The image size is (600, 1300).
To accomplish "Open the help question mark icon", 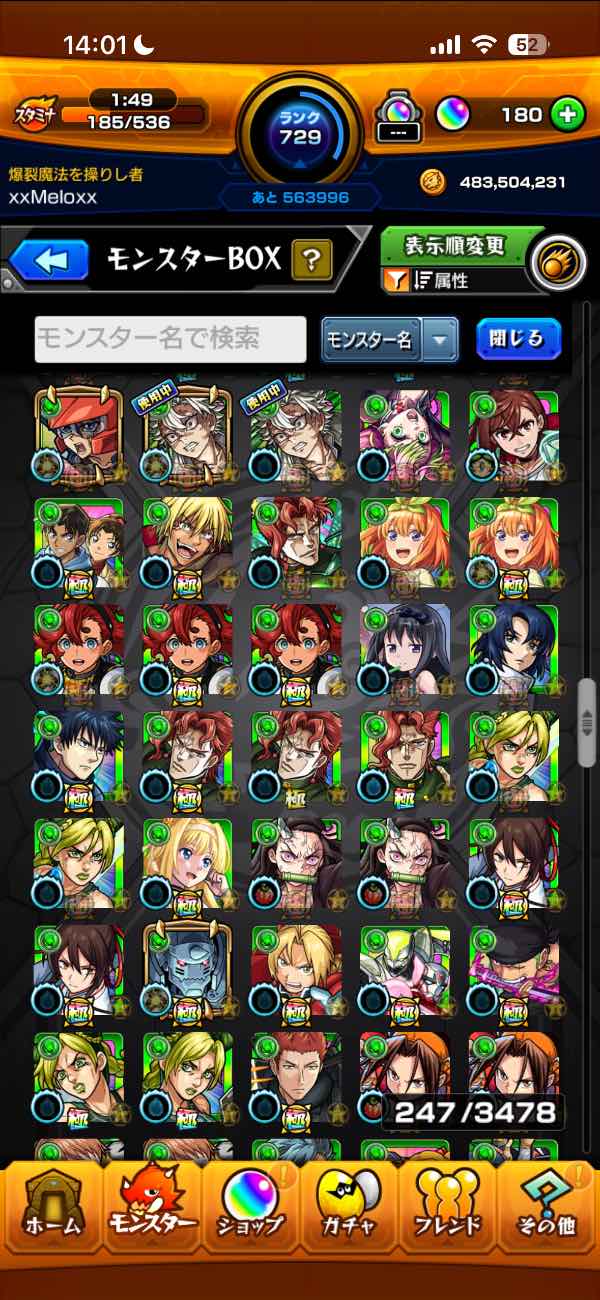I will click(312, 262).
